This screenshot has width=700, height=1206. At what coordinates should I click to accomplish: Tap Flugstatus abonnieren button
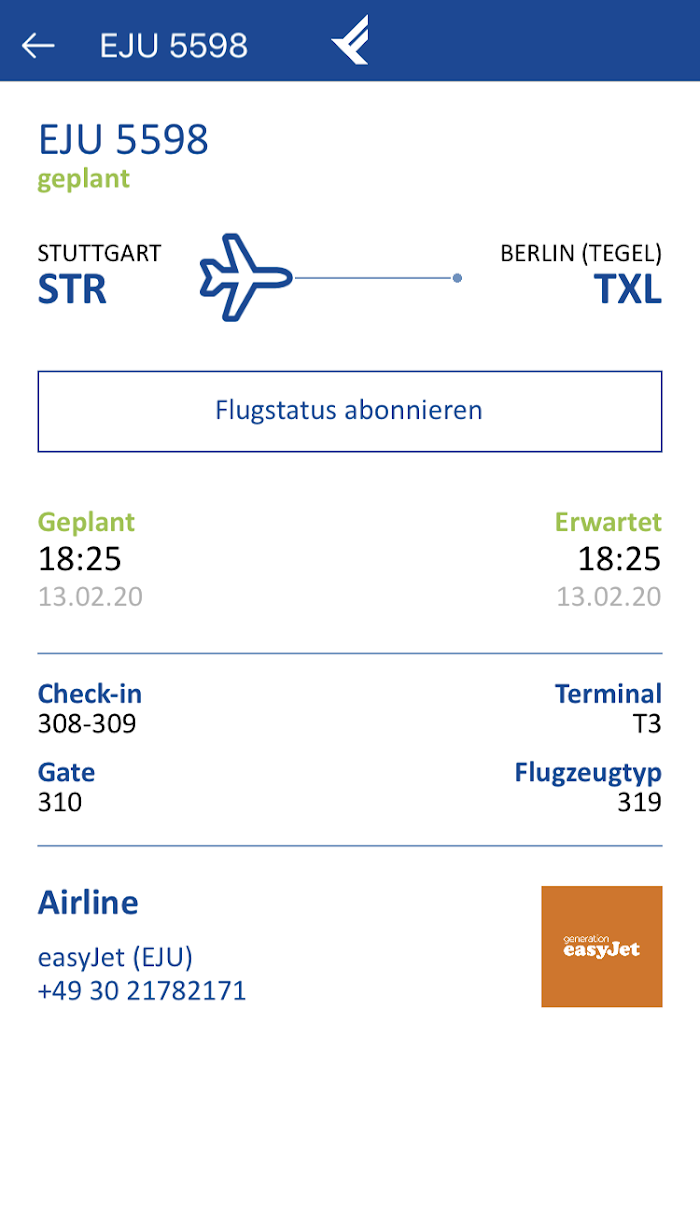tap(350, 411)
